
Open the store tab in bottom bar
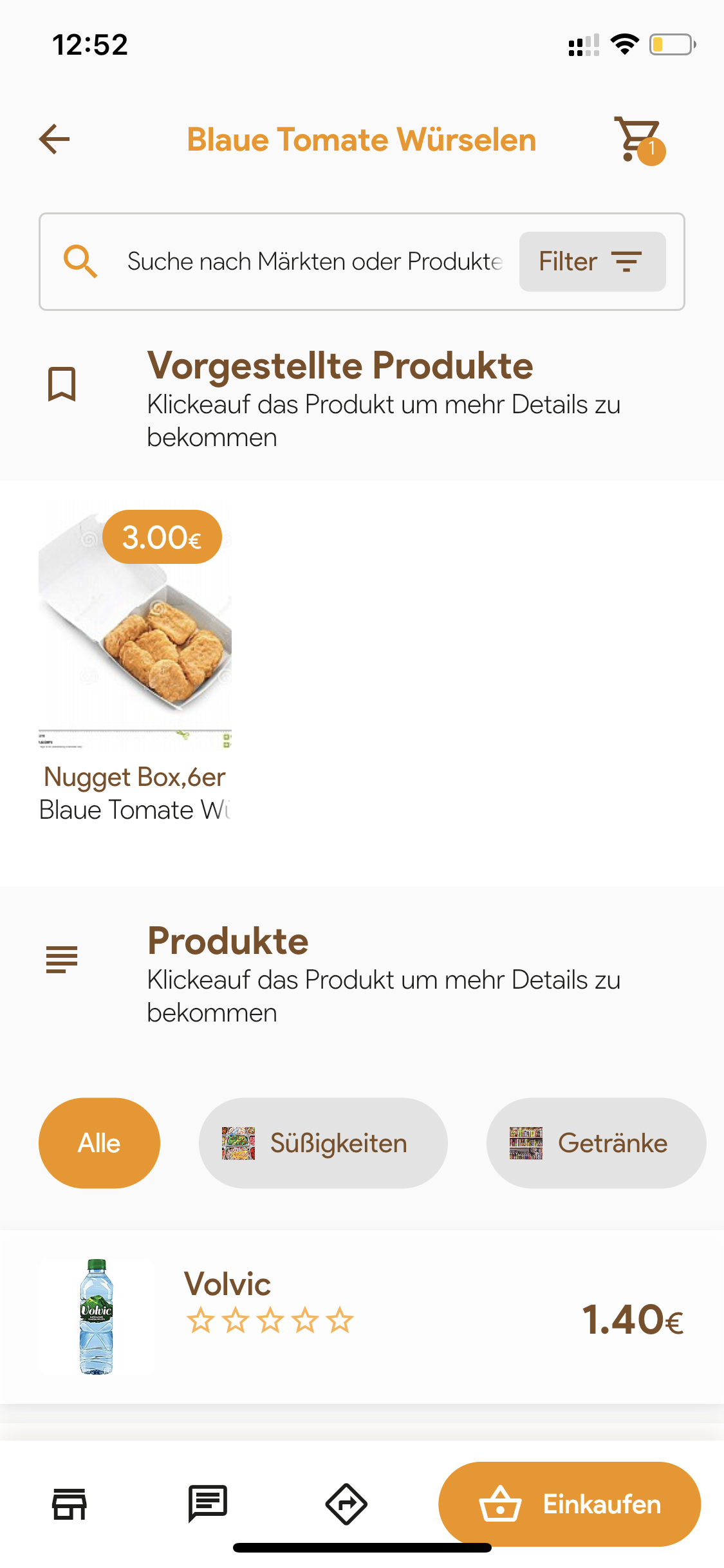(x=70, y=1504)
